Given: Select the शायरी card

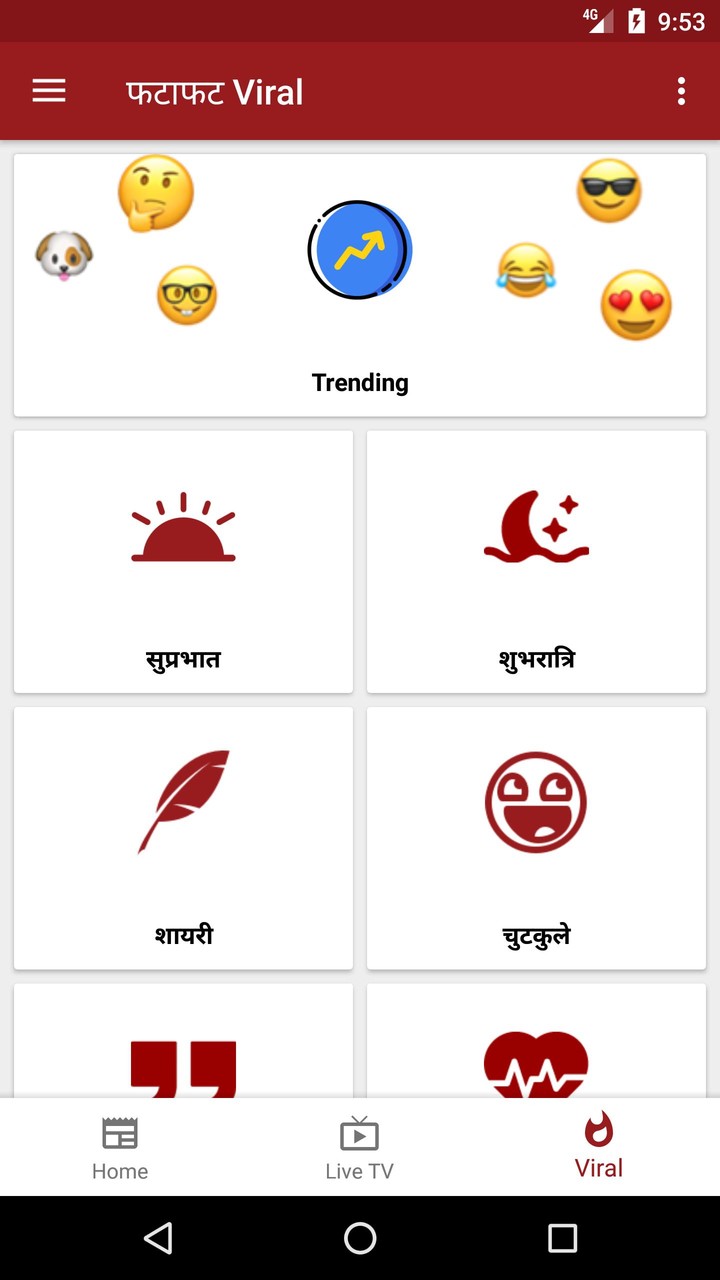Looking at the screenshot, I should [x=183, y=838].
